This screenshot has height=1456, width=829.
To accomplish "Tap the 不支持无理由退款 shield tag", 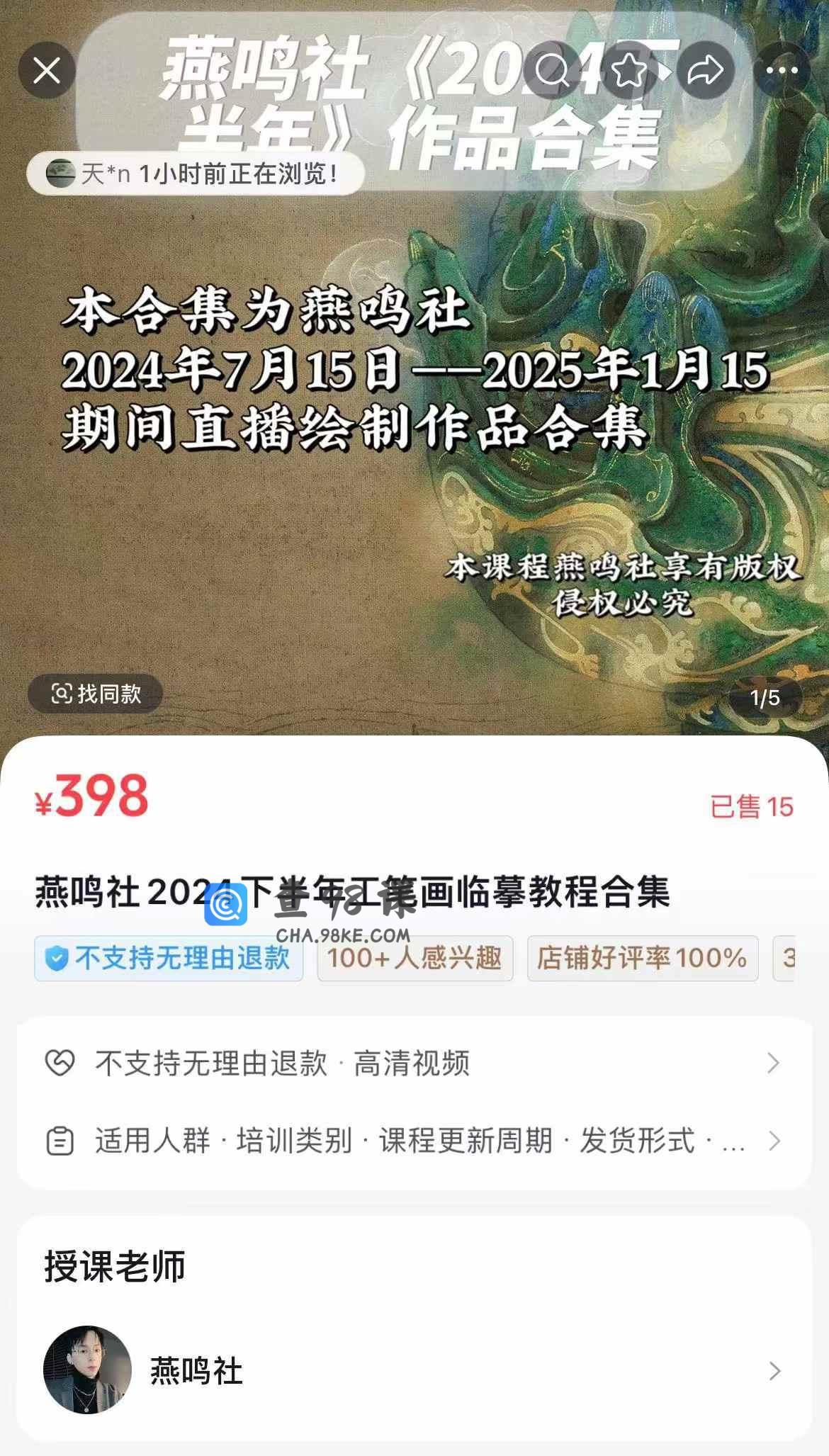I will (x=169, y=959).
